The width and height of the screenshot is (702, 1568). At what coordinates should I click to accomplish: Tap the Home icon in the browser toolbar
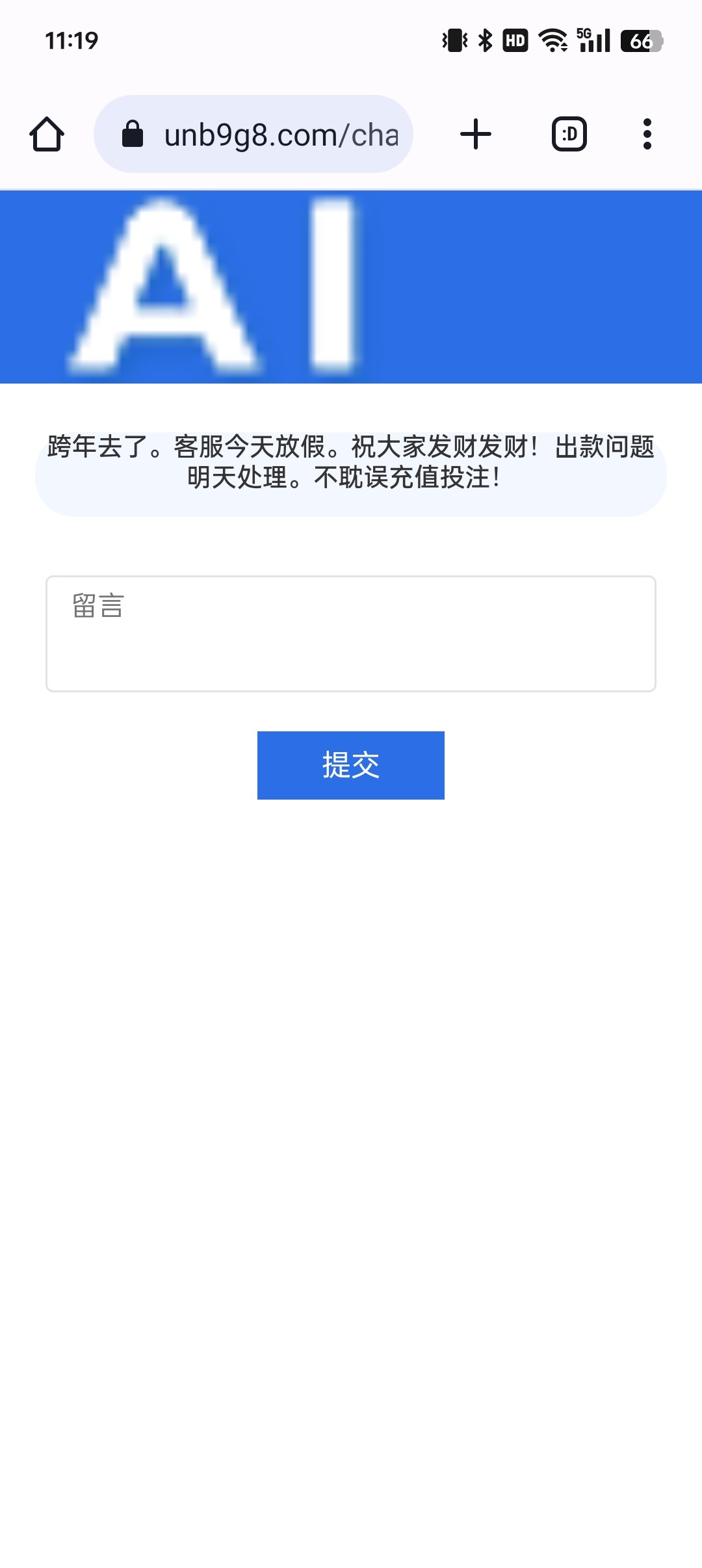pos(47,133)
